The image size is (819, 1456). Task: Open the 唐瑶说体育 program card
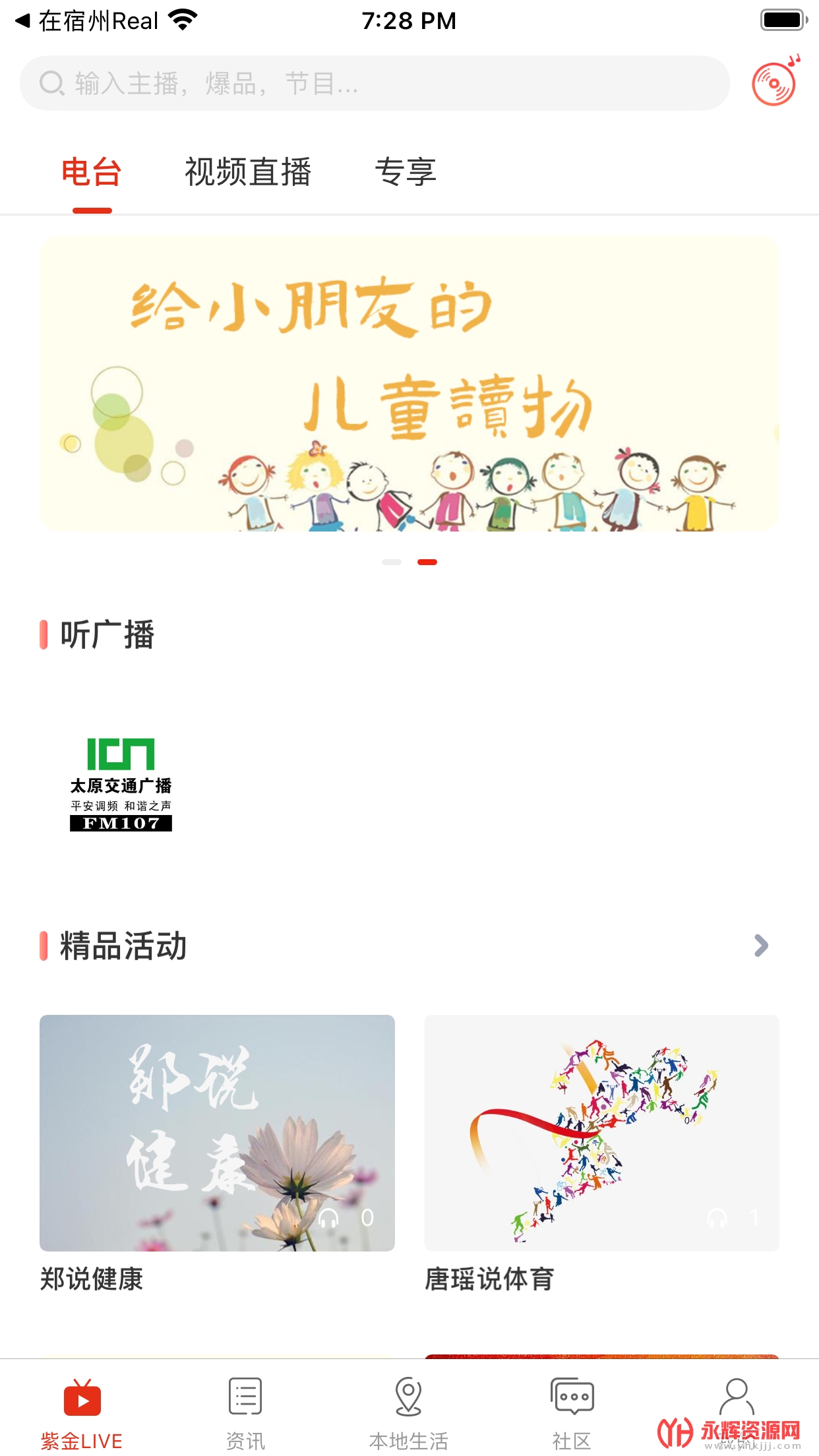click(601, 1154)
